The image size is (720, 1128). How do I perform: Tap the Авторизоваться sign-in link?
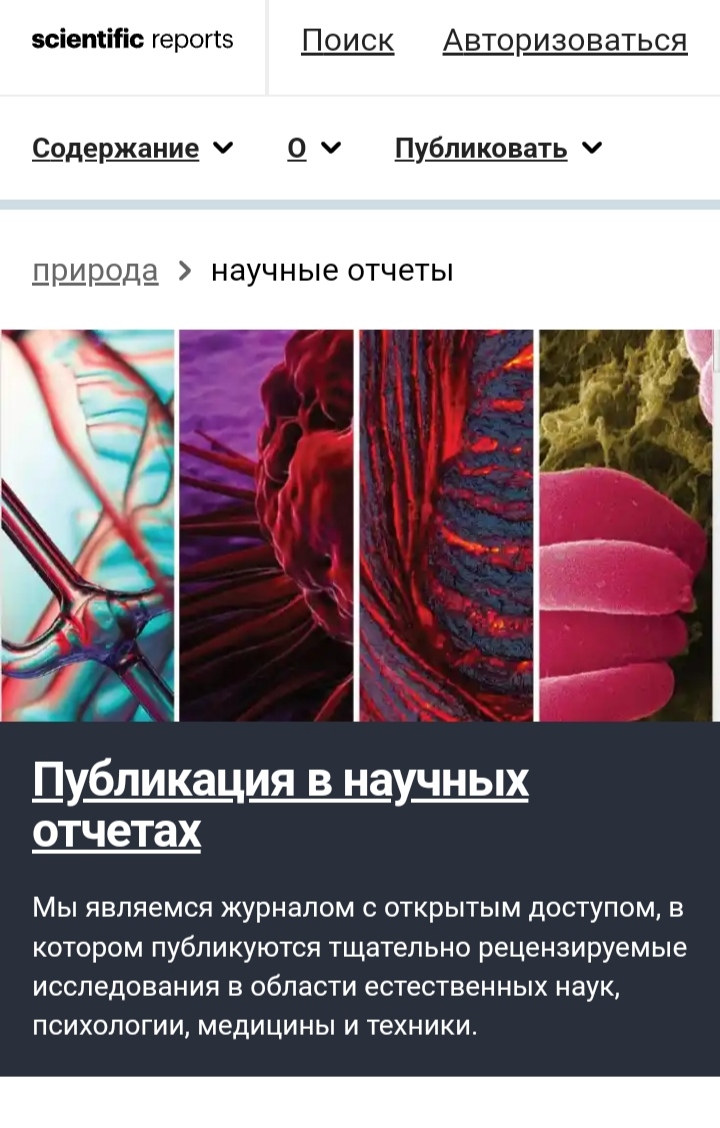point(564,41)
